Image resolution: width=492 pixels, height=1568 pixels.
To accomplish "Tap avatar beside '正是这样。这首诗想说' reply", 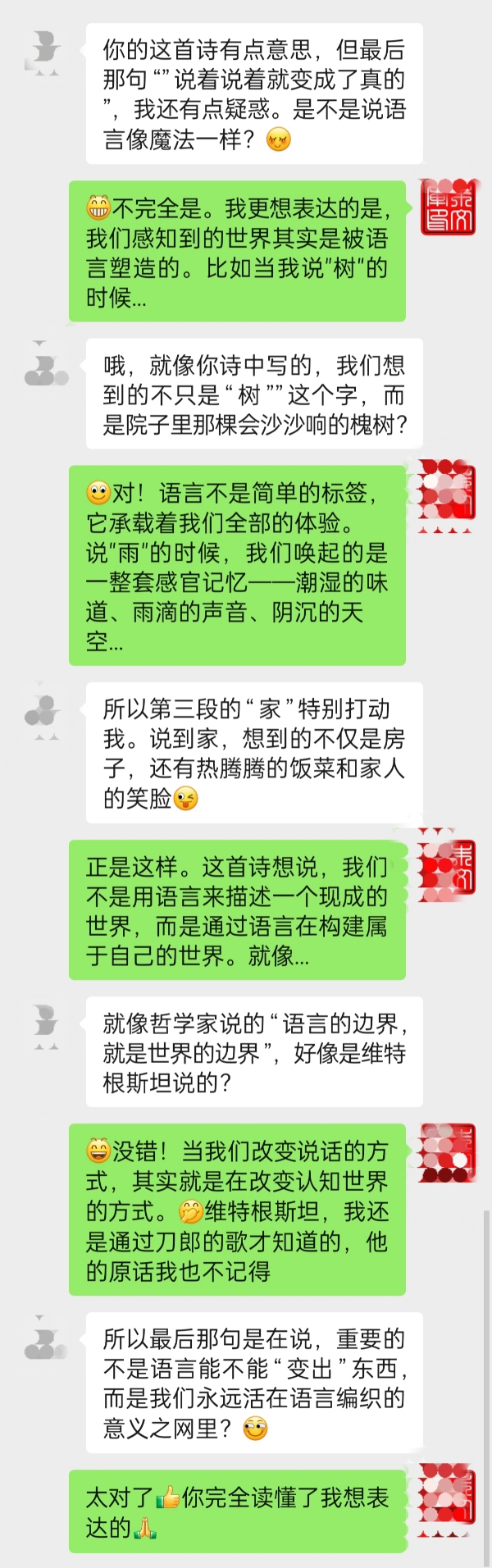I will pos(447,868).
